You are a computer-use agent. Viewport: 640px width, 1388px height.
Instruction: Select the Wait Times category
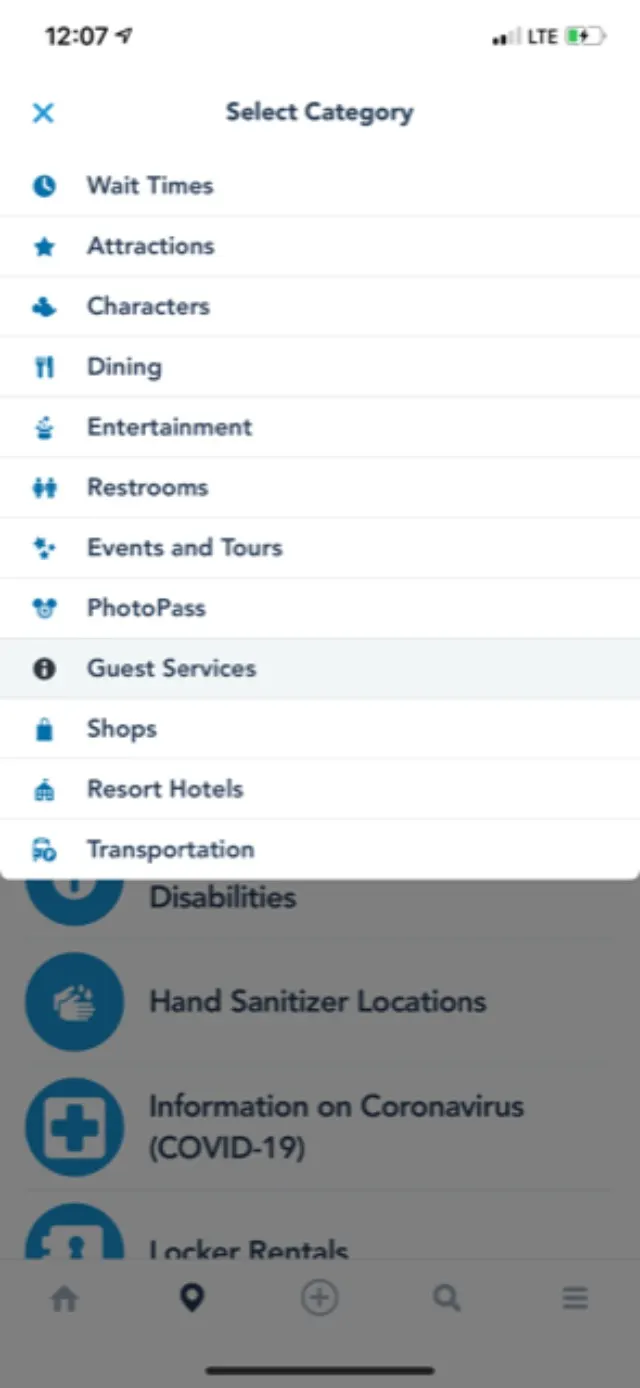click(320, 185)
